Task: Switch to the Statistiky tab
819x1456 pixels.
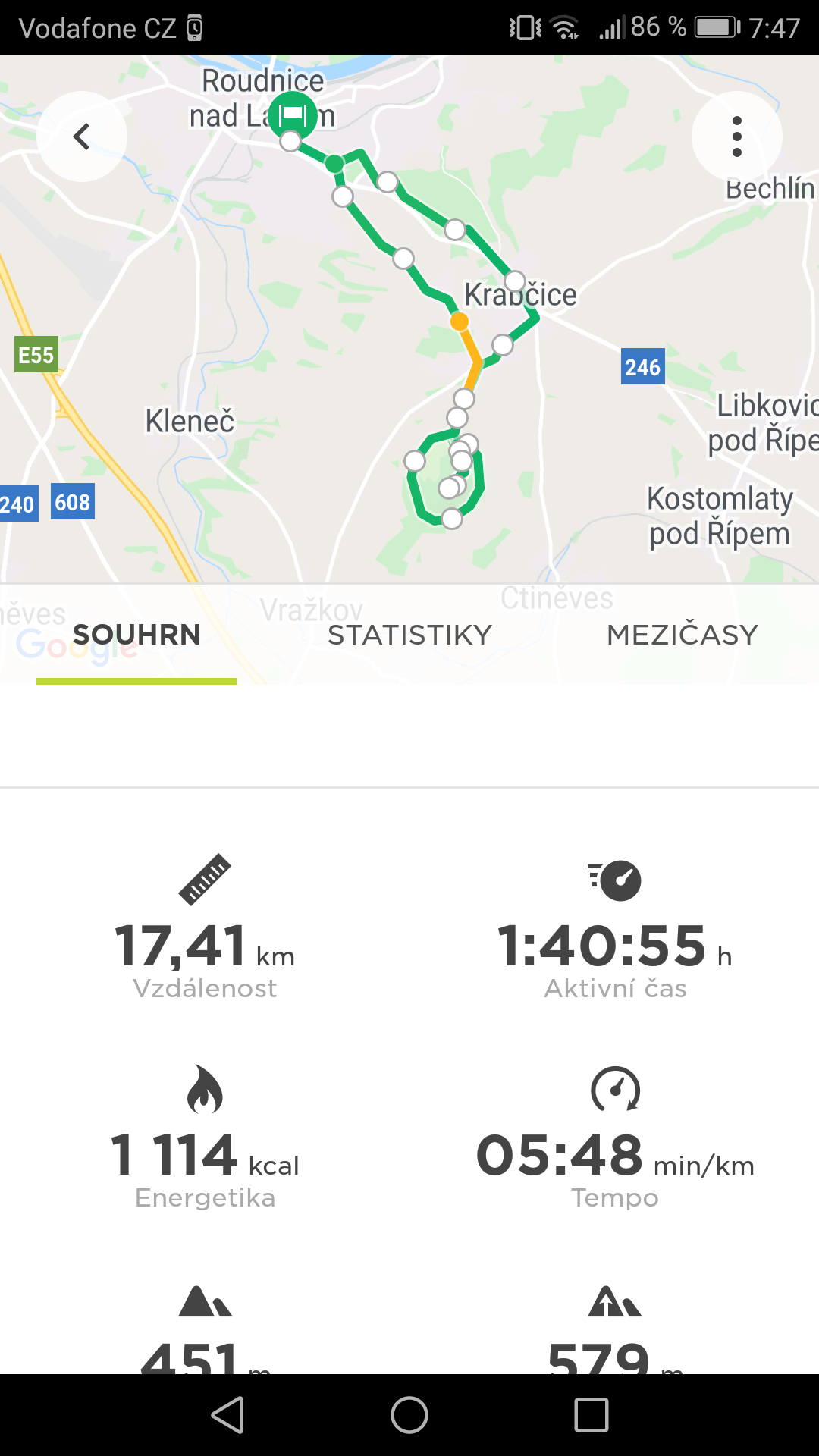Action: tap(409, 635)
